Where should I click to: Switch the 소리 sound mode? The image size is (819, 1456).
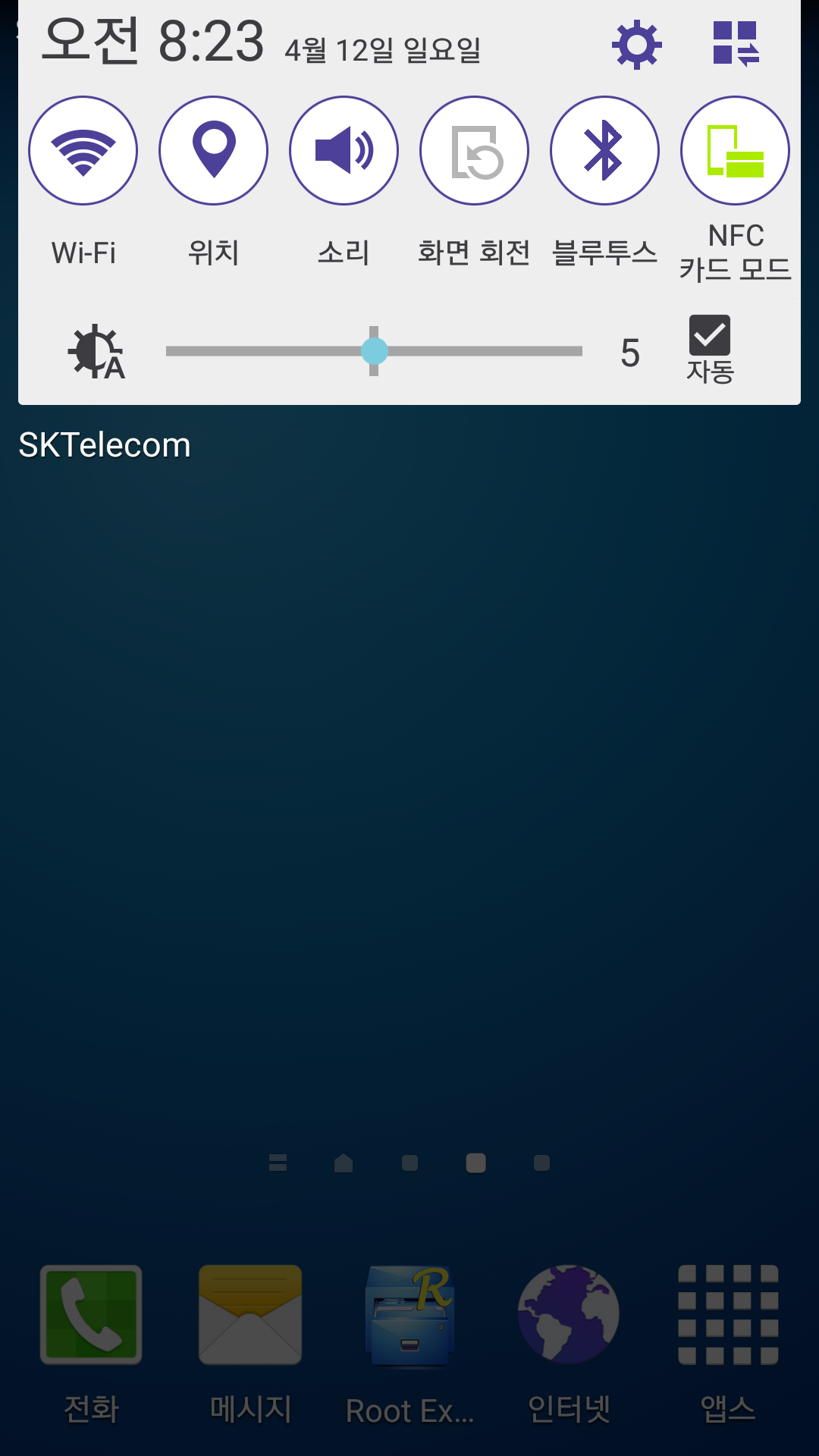click(344, 150)
